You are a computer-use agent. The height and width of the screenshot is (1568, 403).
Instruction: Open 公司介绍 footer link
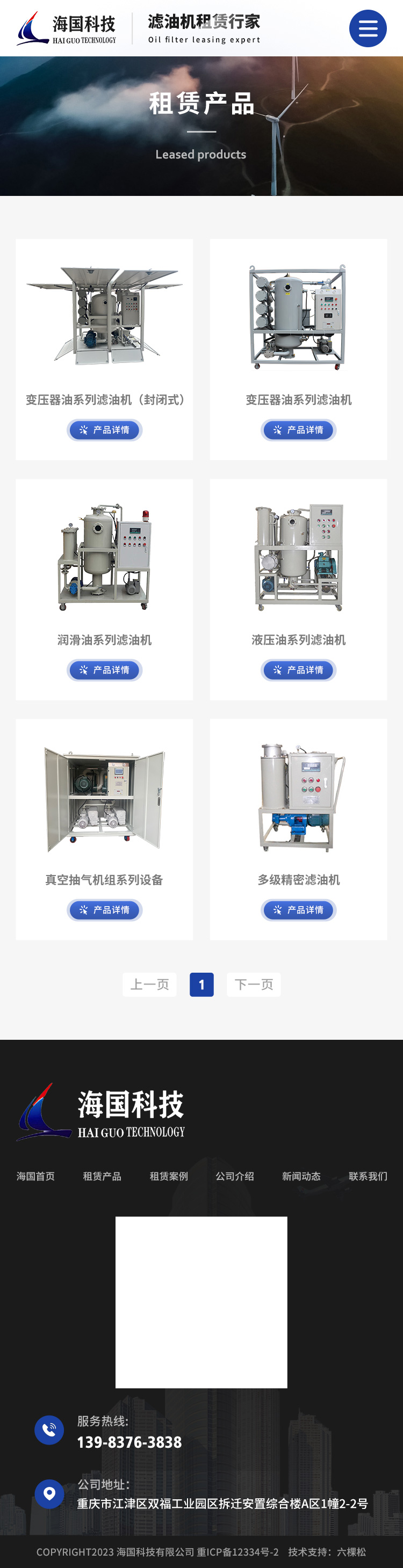coord(235,1176)
